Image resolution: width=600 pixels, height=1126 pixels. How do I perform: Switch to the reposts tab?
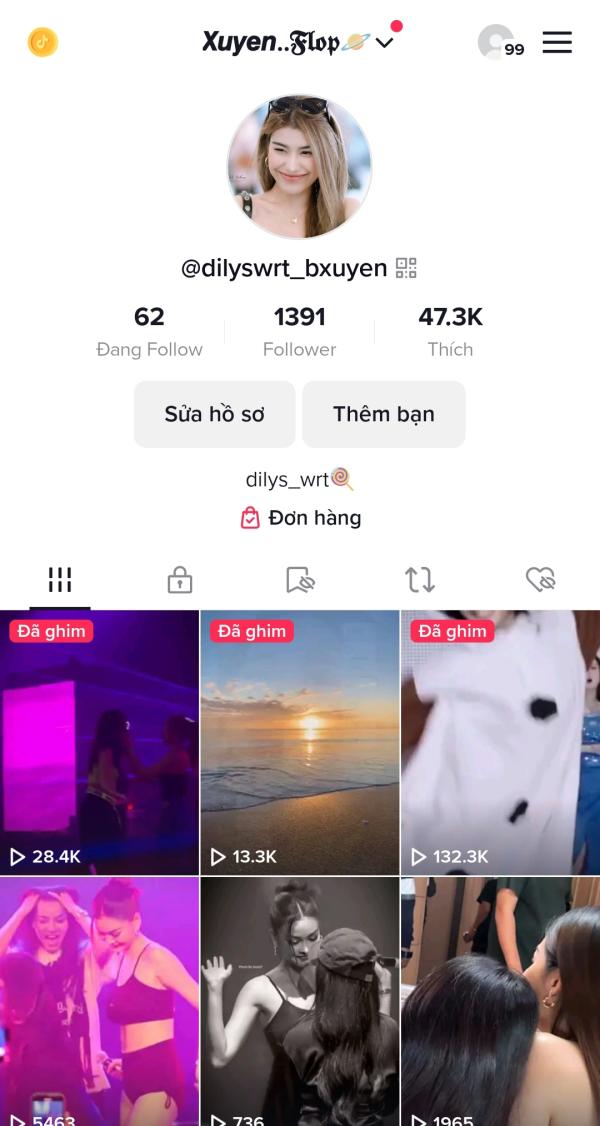(x=420, y=580)
